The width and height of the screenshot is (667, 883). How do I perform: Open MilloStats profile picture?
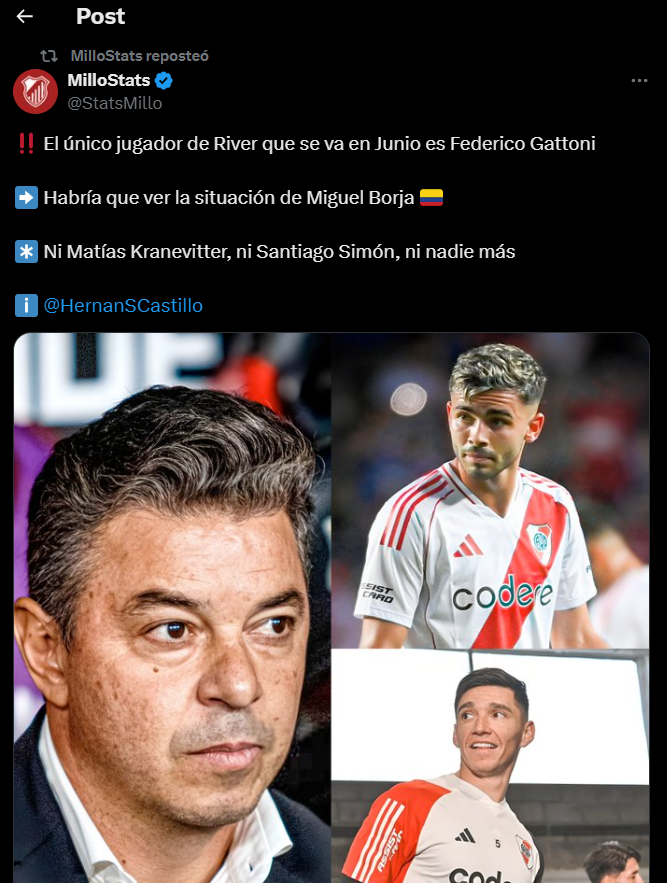35,91
